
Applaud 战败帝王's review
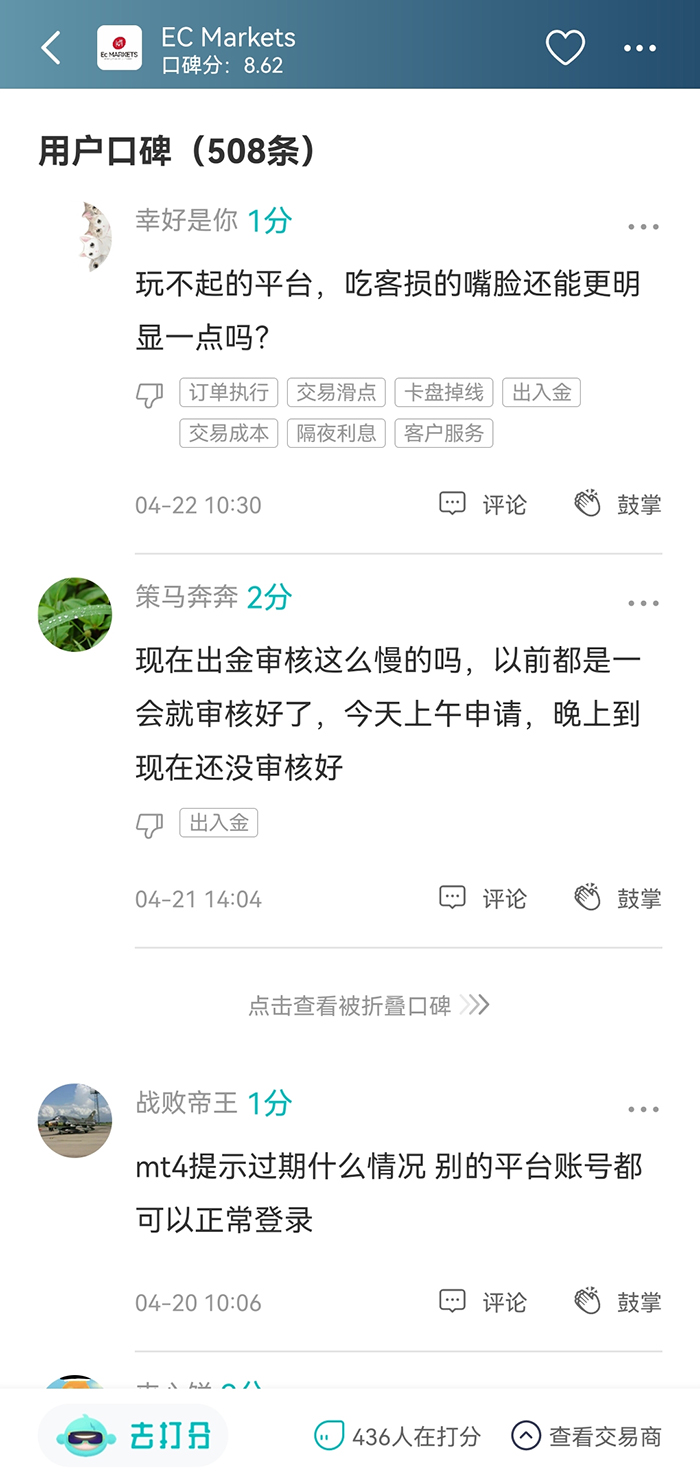617,1302
